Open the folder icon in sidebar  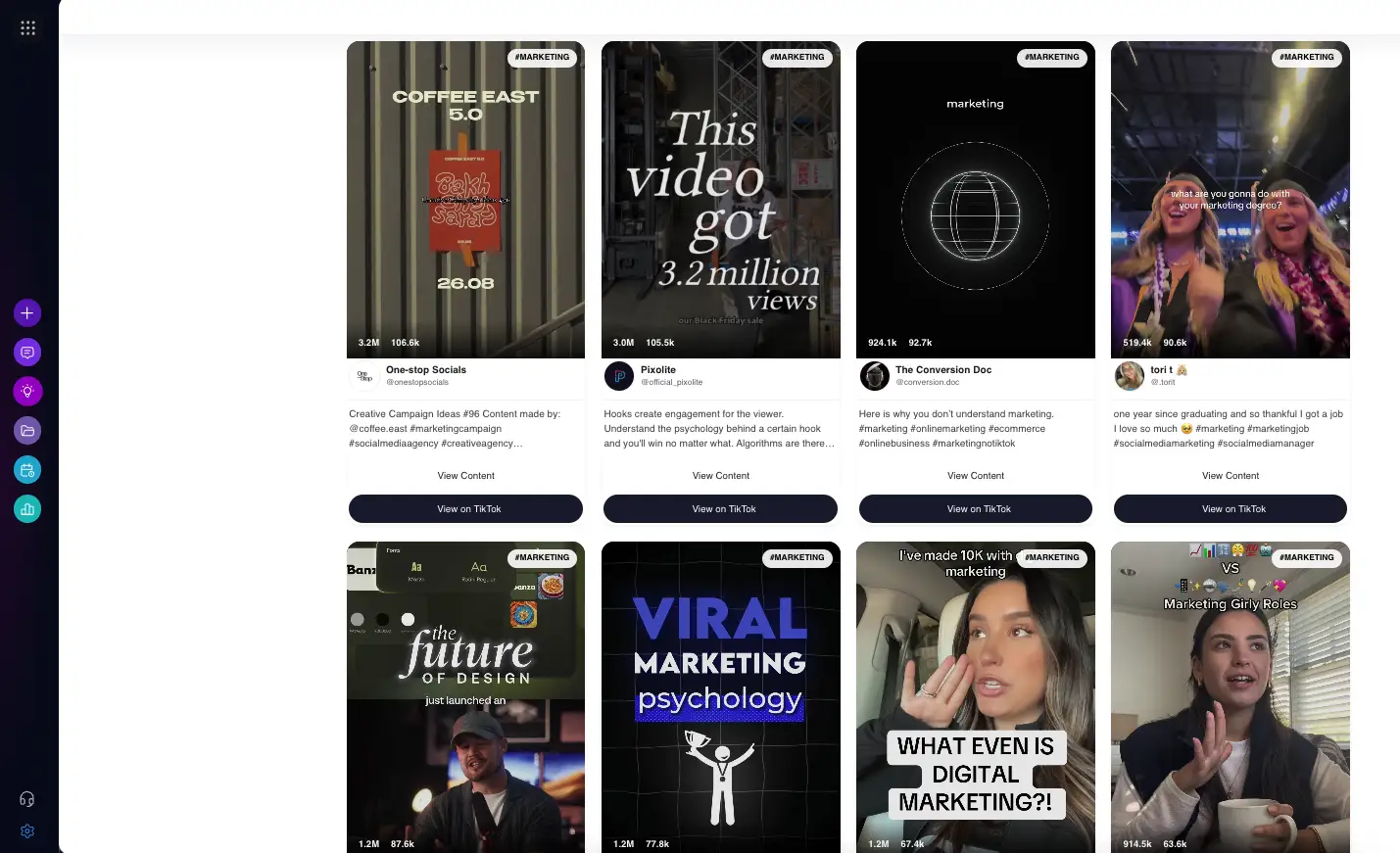[27, 431]
